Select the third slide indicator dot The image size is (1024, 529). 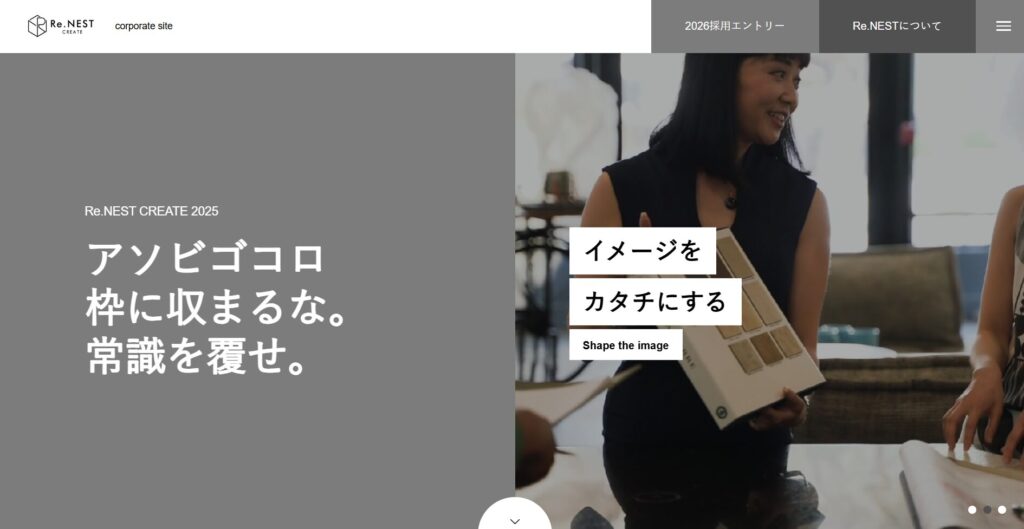[x=1002, y=509]
